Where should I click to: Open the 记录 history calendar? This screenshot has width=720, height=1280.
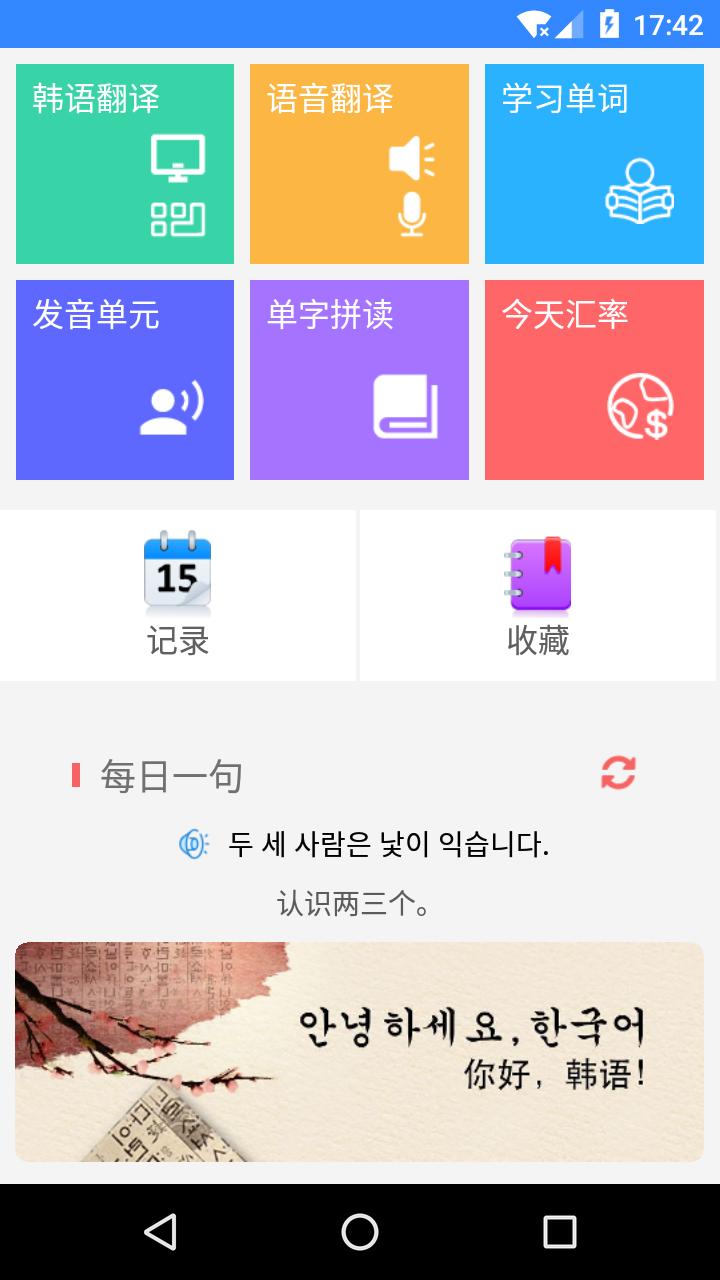pos(177,594)
